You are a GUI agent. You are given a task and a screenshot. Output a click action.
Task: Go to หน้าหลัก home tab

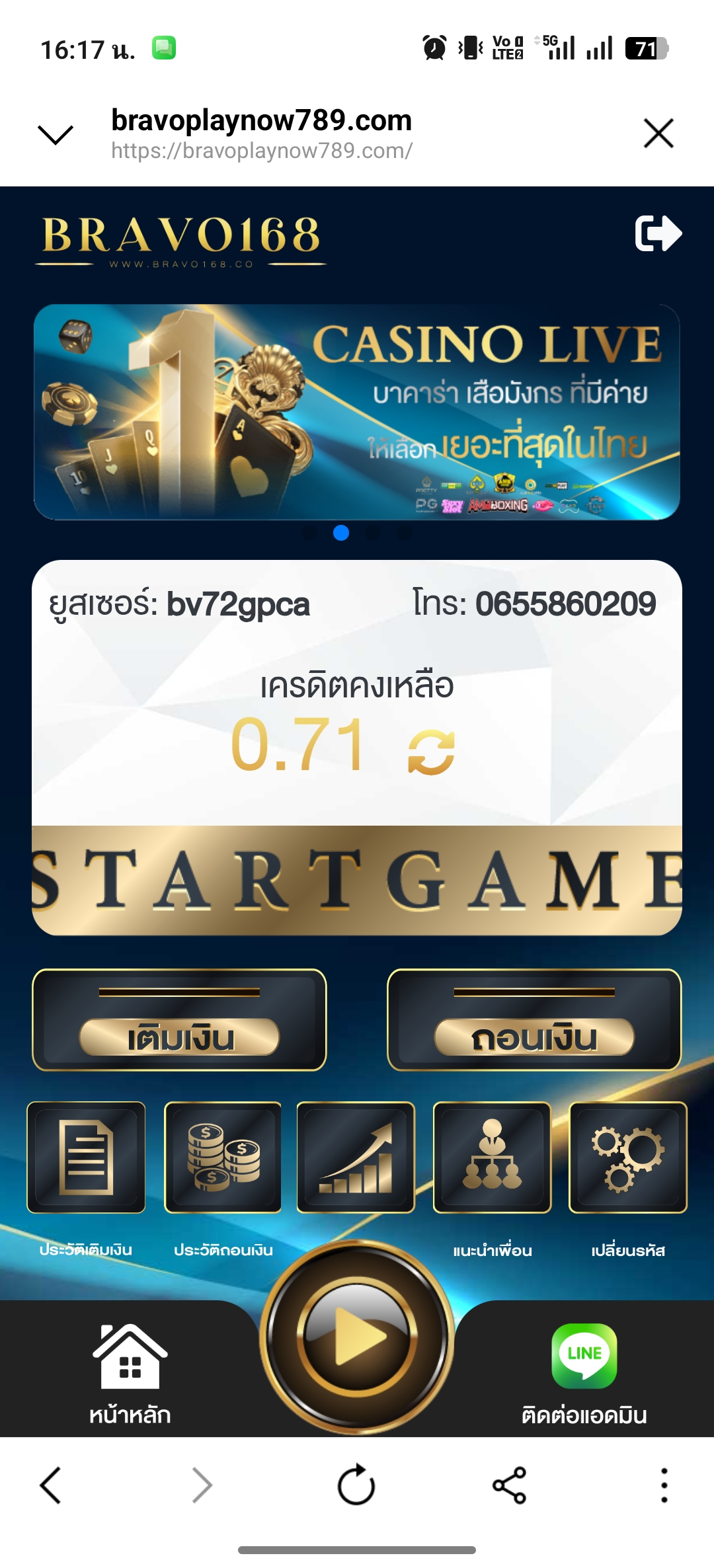point(130,1372)
